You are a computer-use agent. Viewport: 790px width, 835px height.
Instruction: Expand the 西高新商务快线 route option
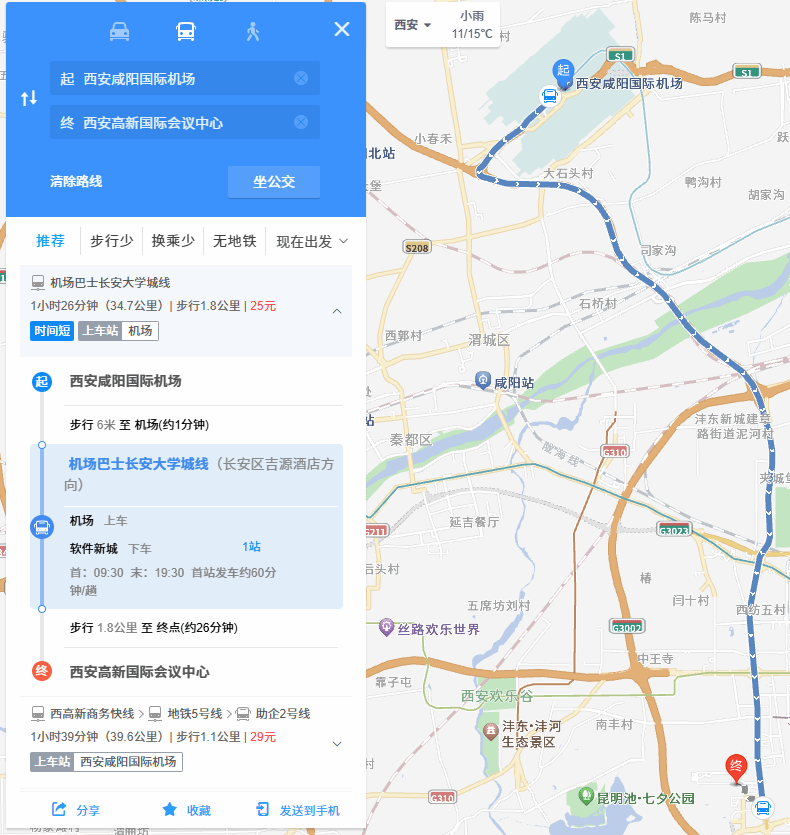337,743
